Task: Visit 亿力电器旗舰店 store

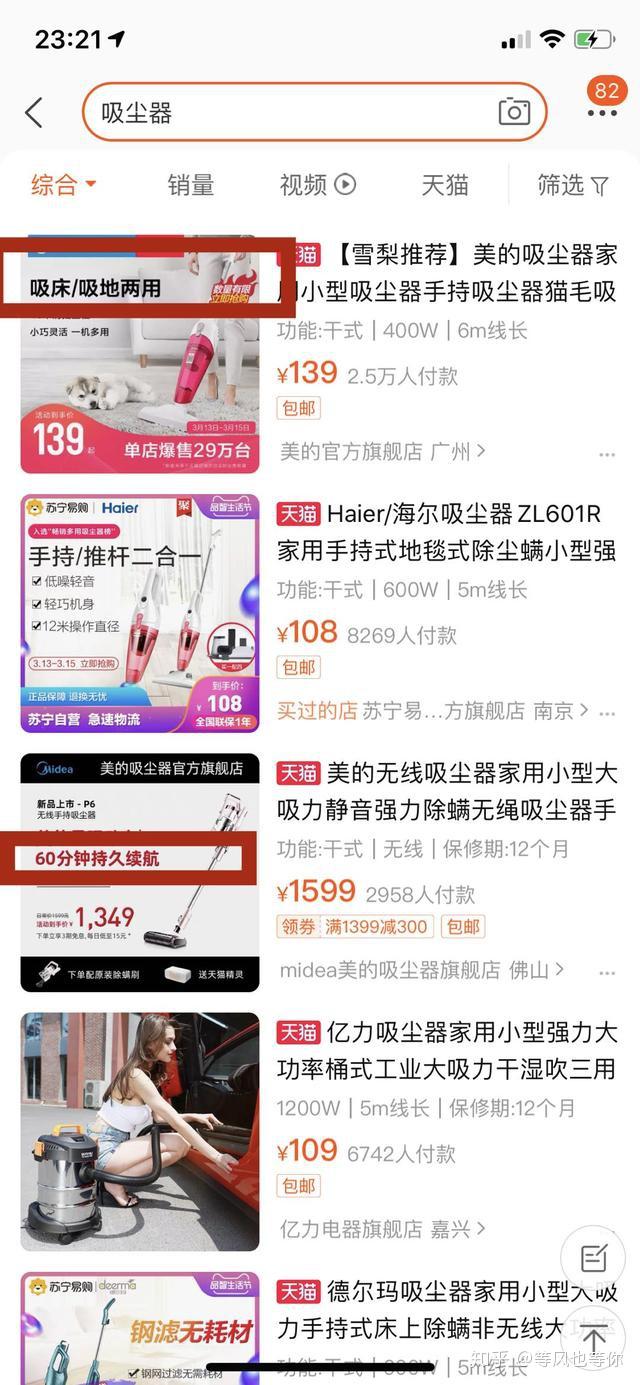Action: click(x=382, y=1229)
